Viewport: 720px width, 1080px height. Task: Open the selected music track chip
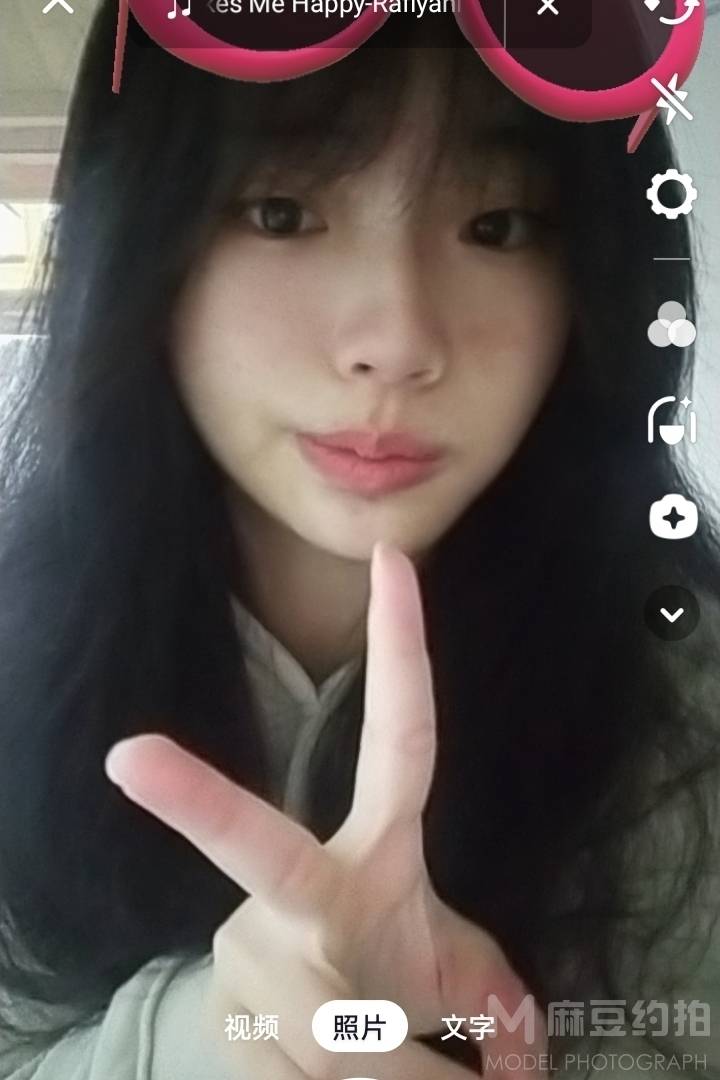[x=320, y=8]
